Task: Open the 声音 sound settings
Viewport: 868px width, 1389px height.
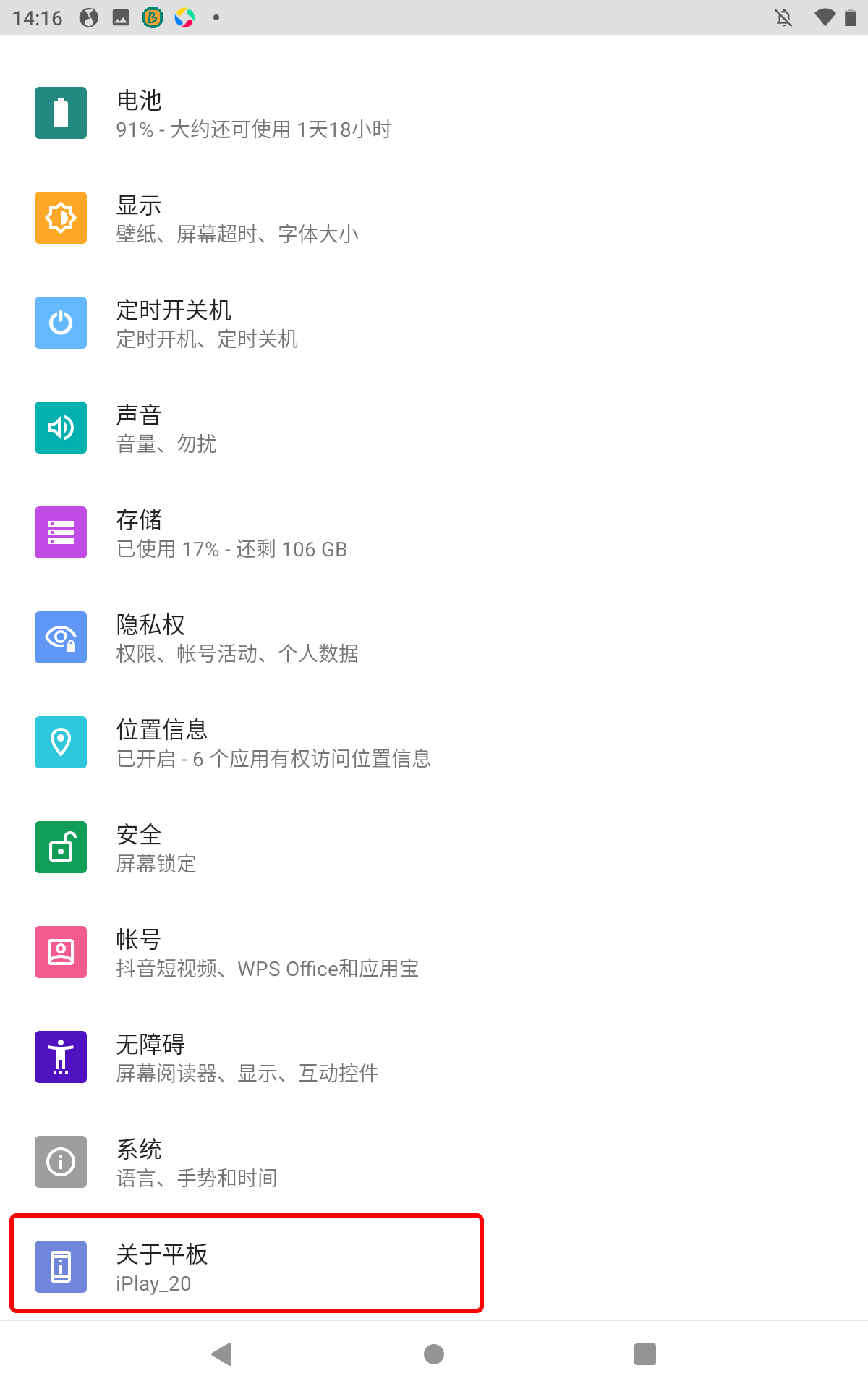Action: pos(166,428)
